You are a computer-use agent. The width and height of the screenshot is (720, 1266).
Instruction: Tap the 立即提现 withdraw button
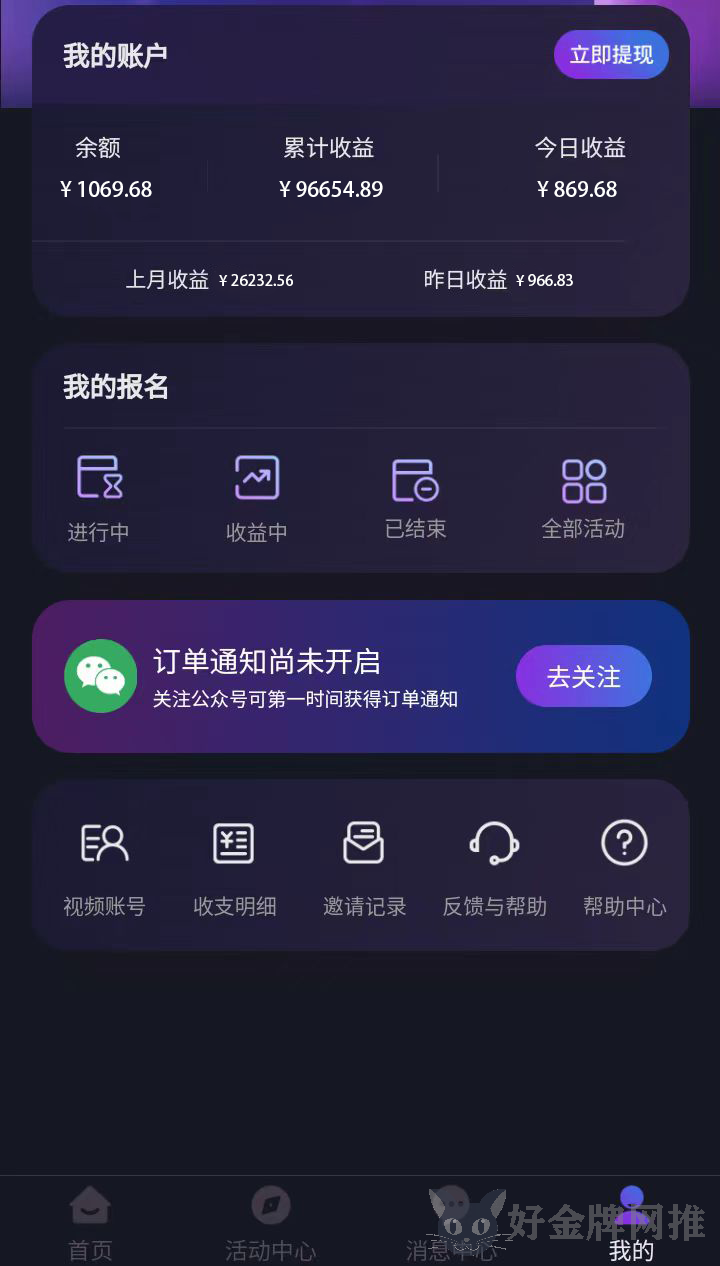[x=611, y=54]
